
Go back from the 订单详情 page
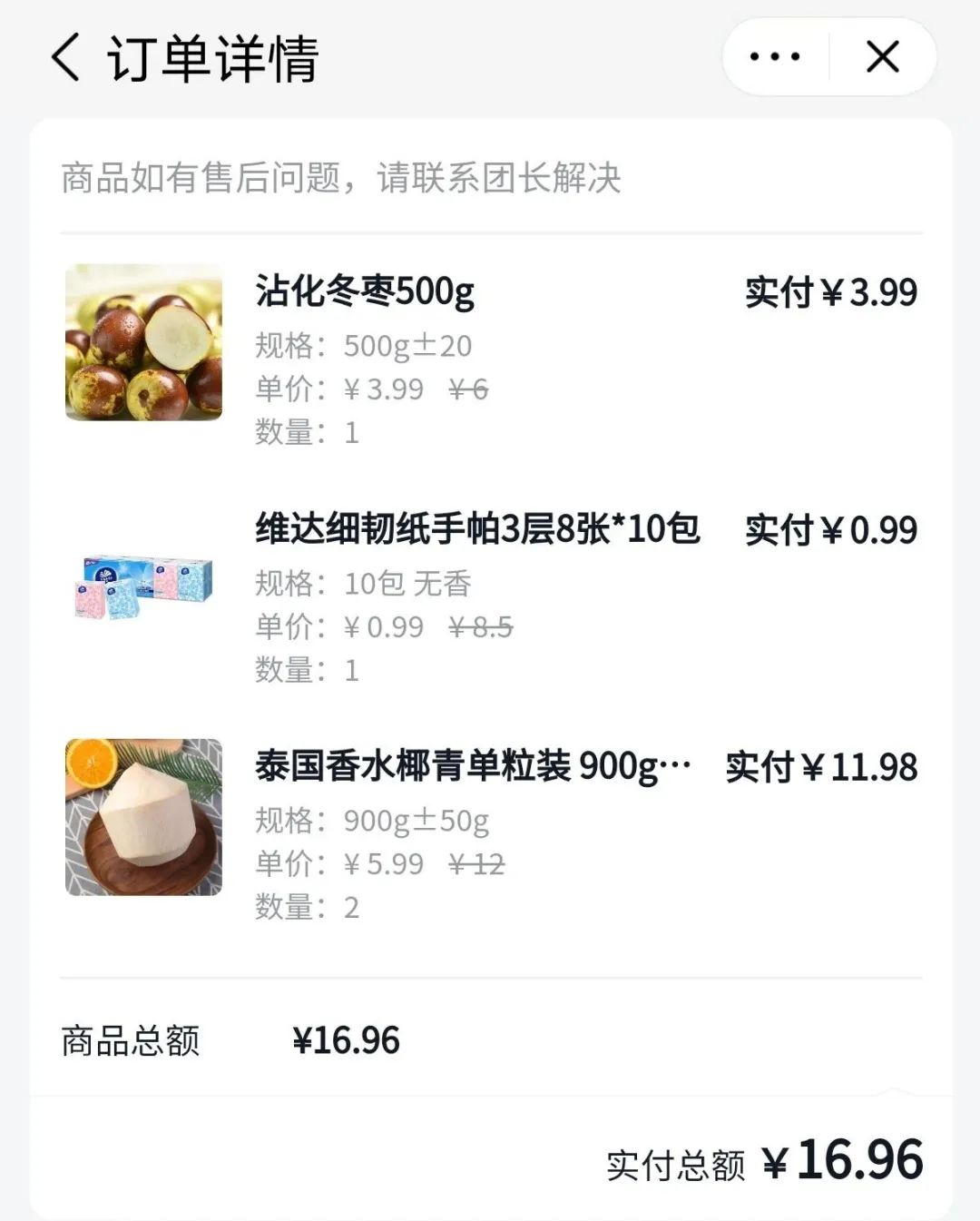(x=65, y=58)
